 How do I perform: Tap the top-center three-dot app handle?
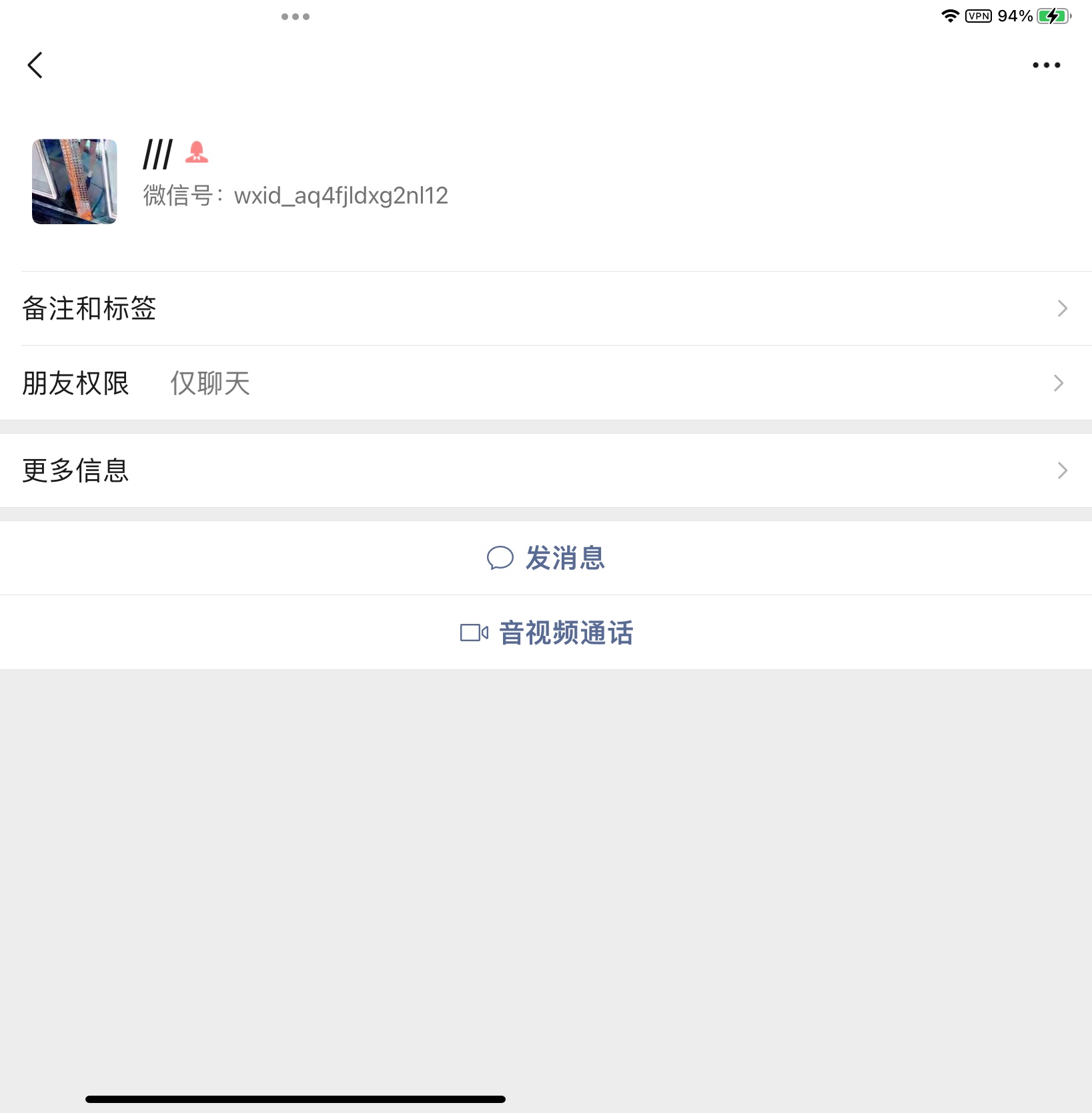[x=296, y=16]
